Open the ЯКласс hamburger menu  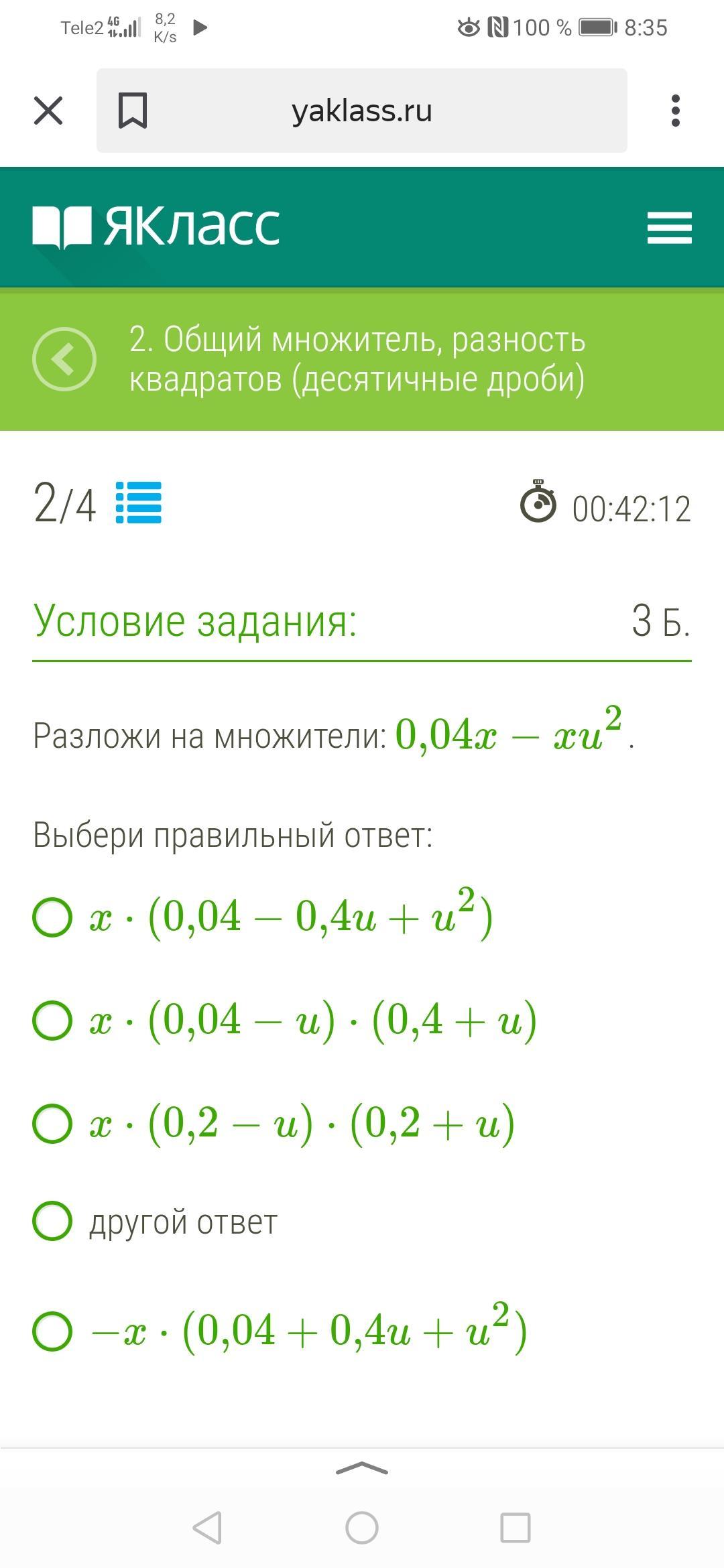pyautogui.click(x=669, y=228)
